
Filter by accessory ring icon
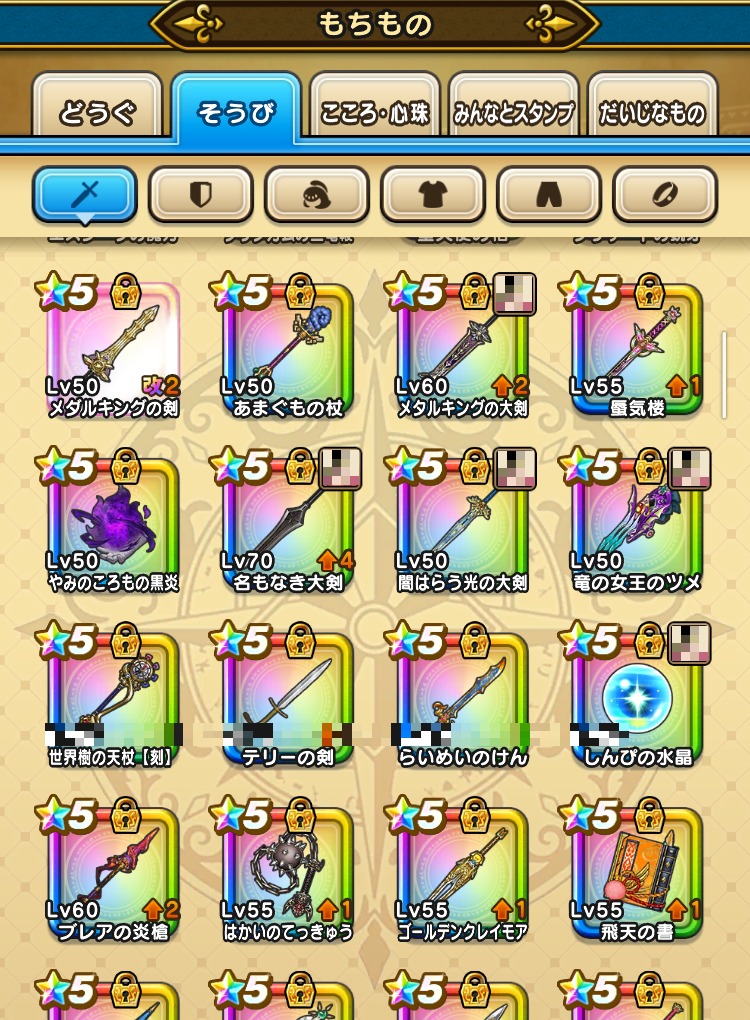(665, 194)
